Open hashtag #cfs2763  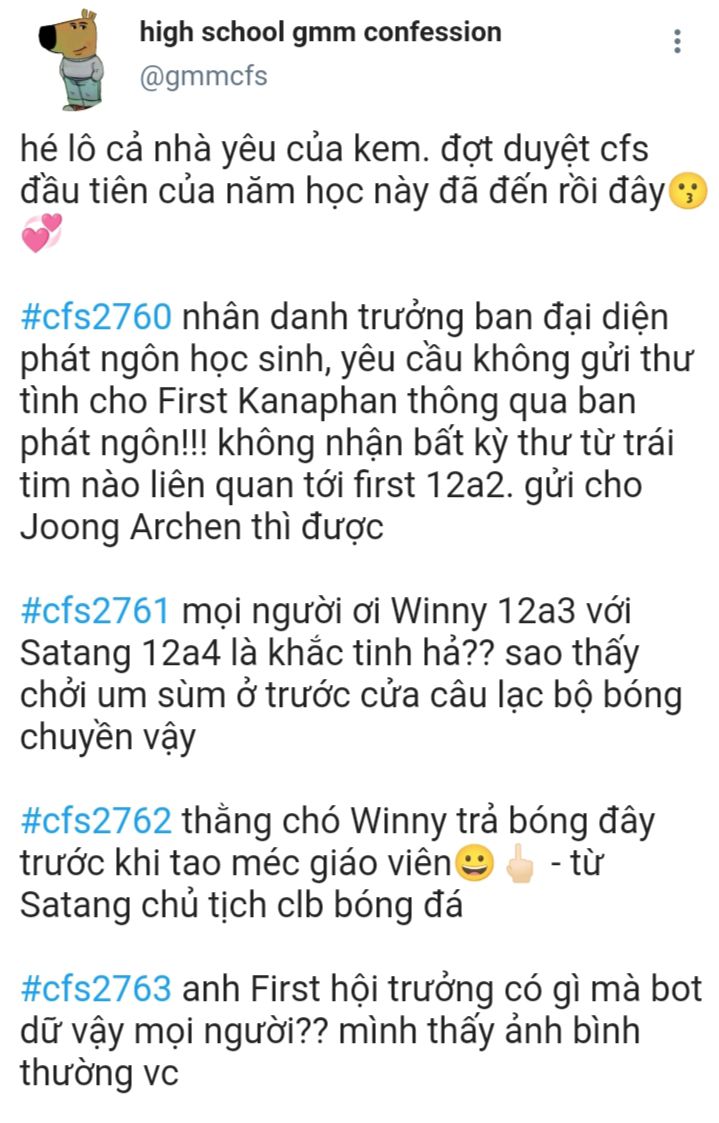click(96, 989)
